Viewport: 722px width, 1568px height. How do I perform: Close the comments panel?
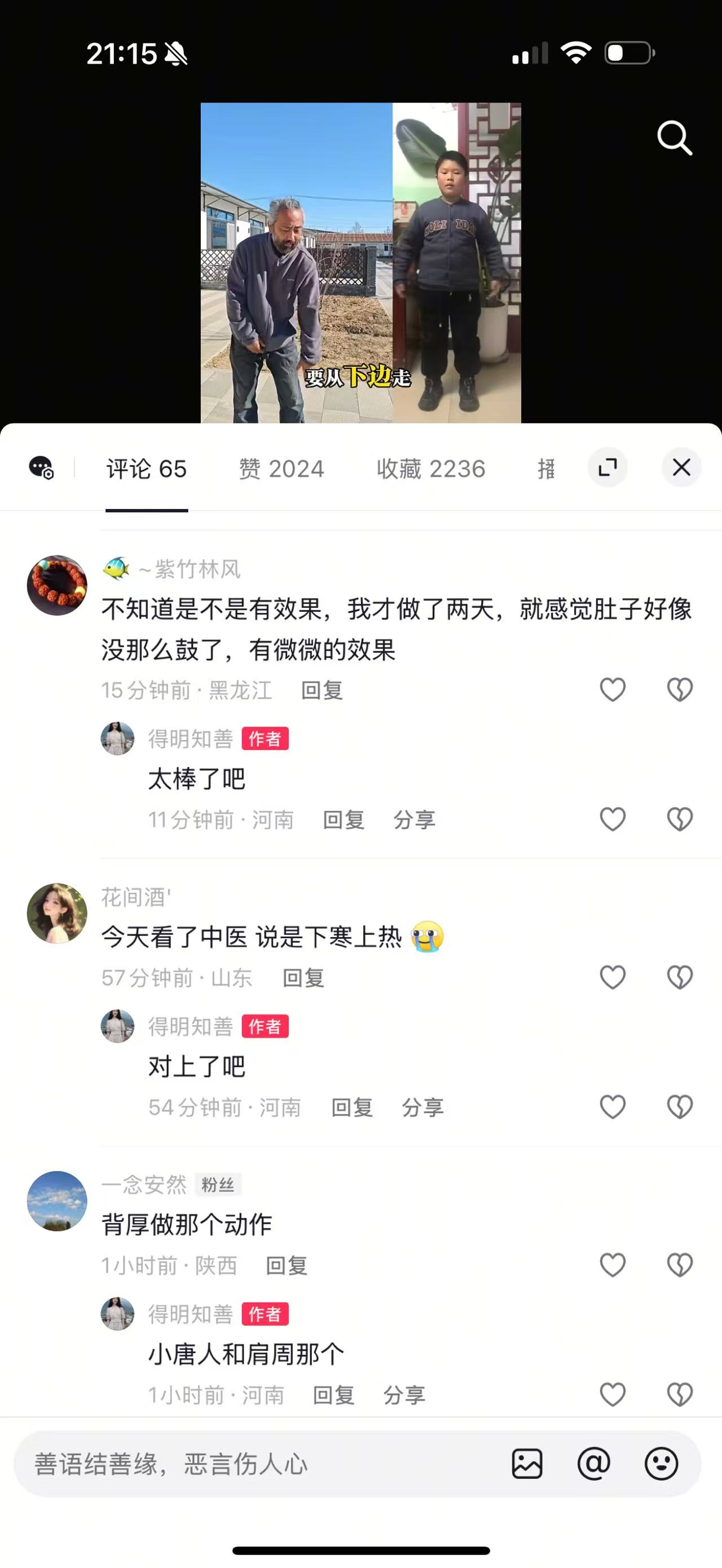[x=681, y=467]
